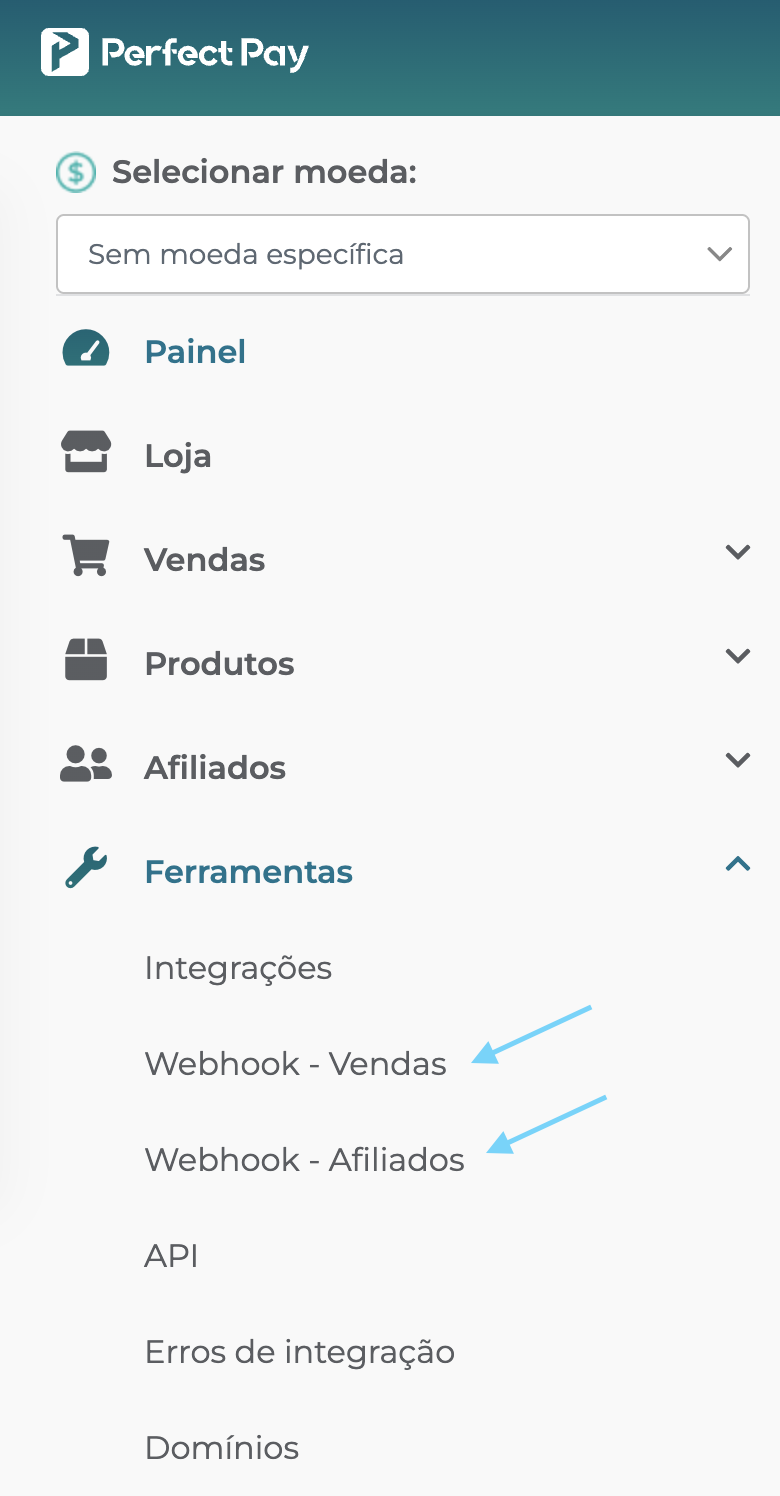780x1496 pixels.
Task: Open the API settings page
Action: (171, 1256)
